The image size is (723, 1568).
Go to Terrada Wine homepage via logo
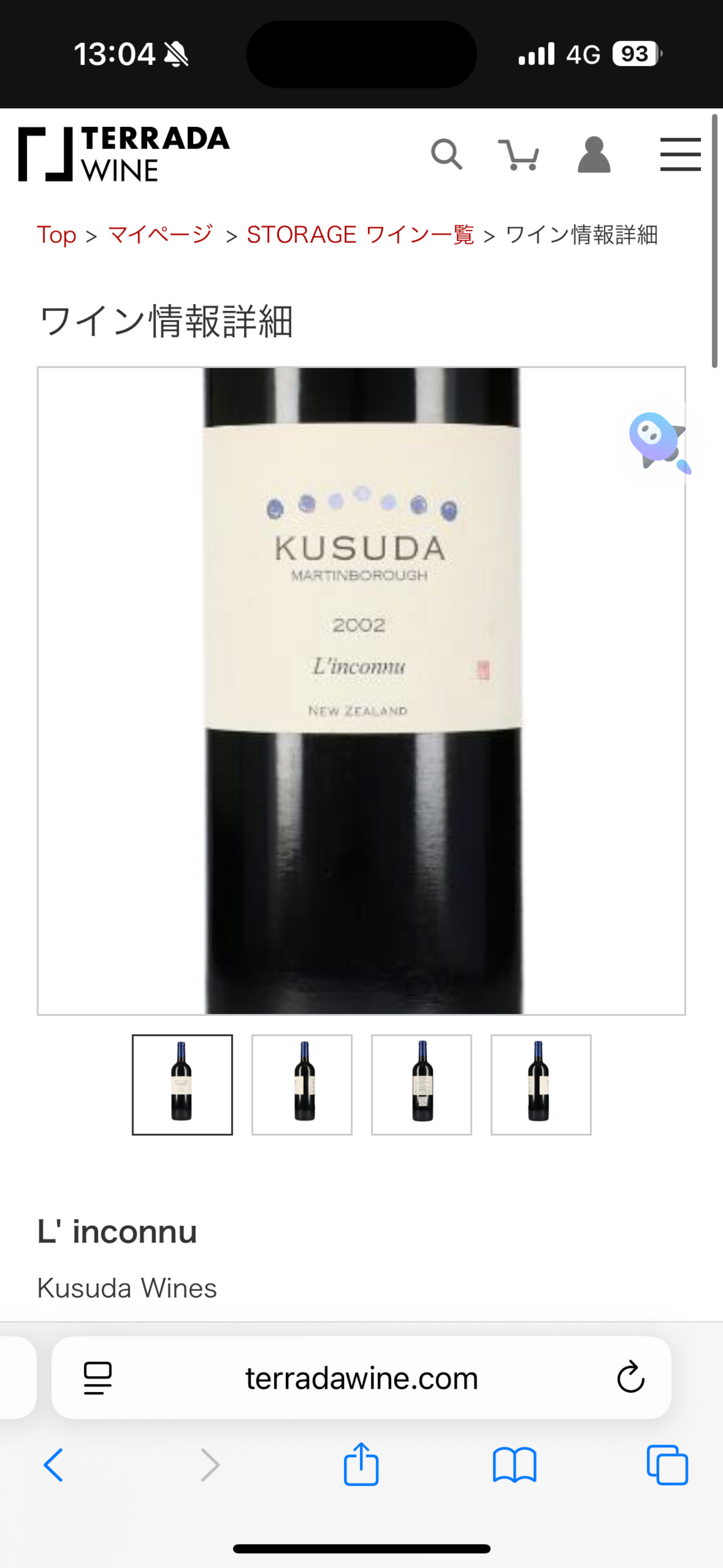tap(124, 154)
